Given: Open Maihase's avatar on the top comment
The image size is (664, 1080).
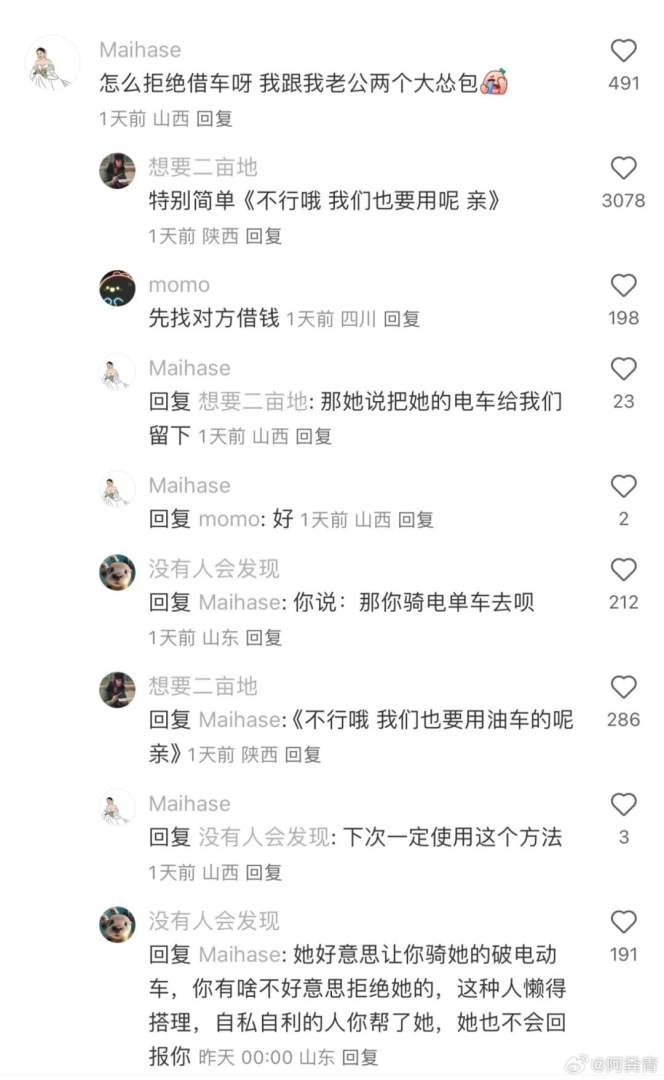Looking at the screenshot, I should 52,62.
